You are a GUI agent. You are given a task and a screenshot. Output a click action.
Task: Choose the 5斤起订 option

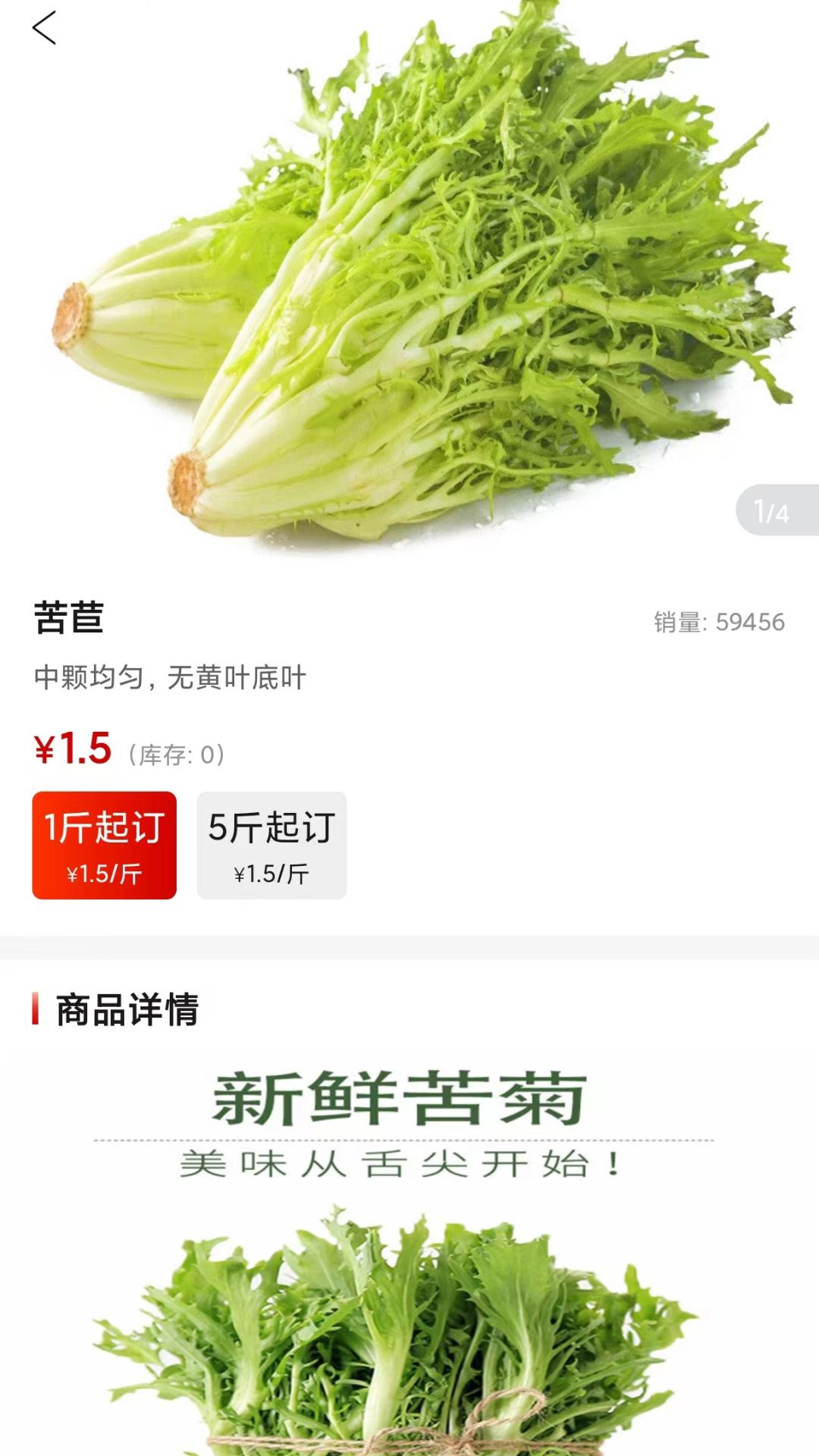click(x=271, y=845)
